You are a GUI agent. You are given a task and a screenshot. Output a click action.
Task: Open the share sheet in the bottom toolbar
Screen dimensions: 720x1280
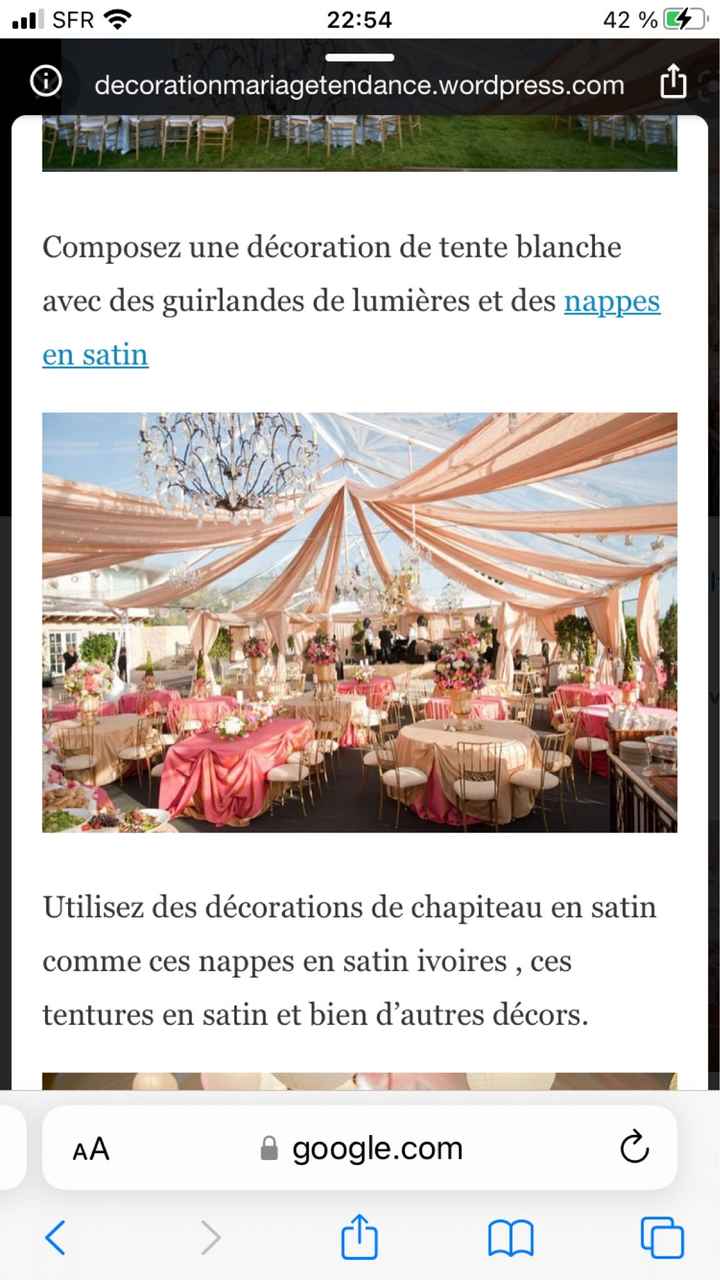pyautogui.click(x=360, y=1238)
